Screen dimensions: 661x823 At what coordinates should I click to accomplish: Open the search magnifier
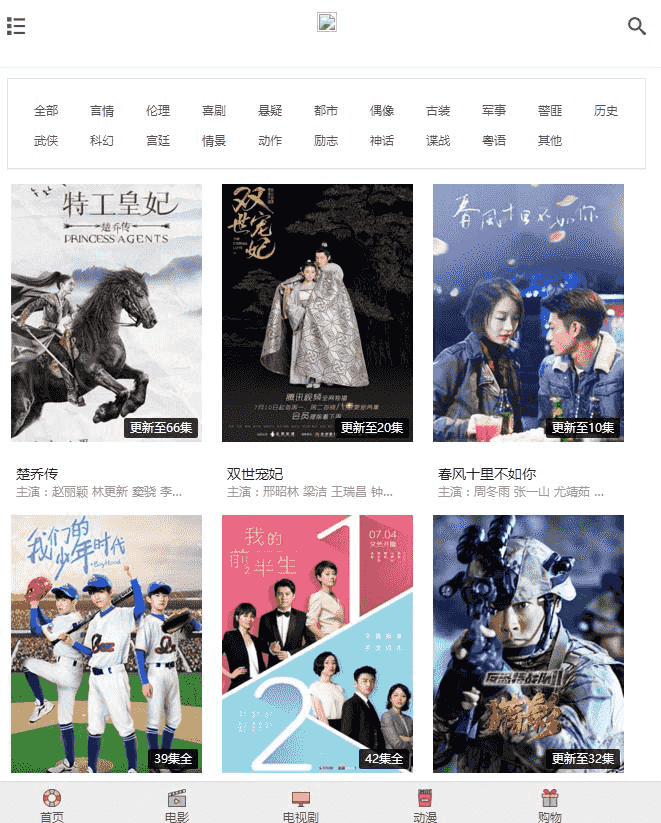click(636, 26)
